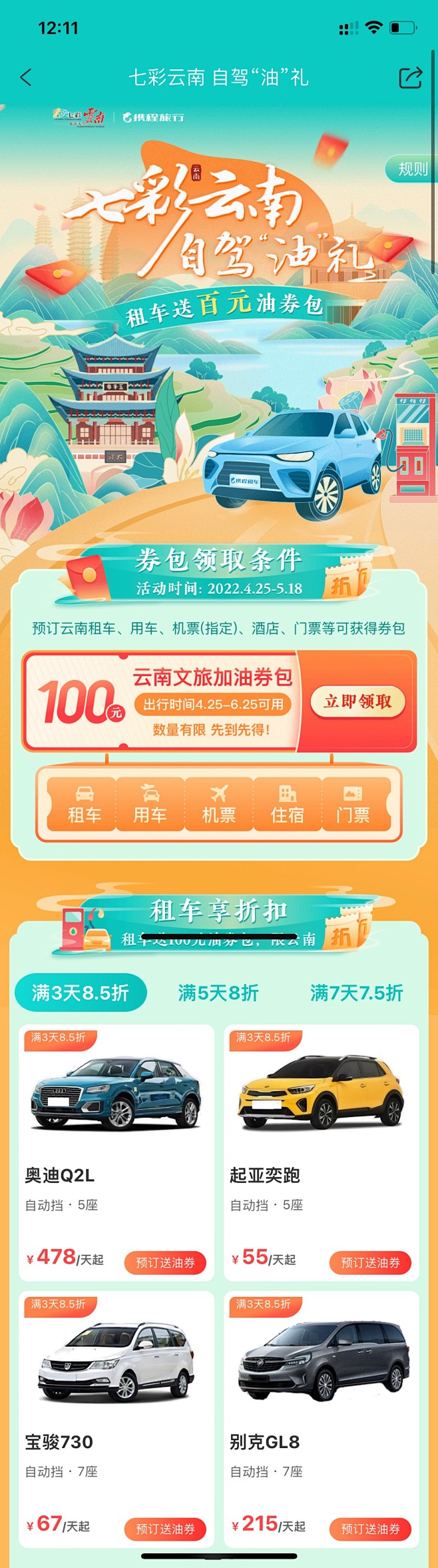Tap 预订送油券 for 起亚奕跑
The height and width of the screenshot is (1568, 438).
click(370, 1262)
